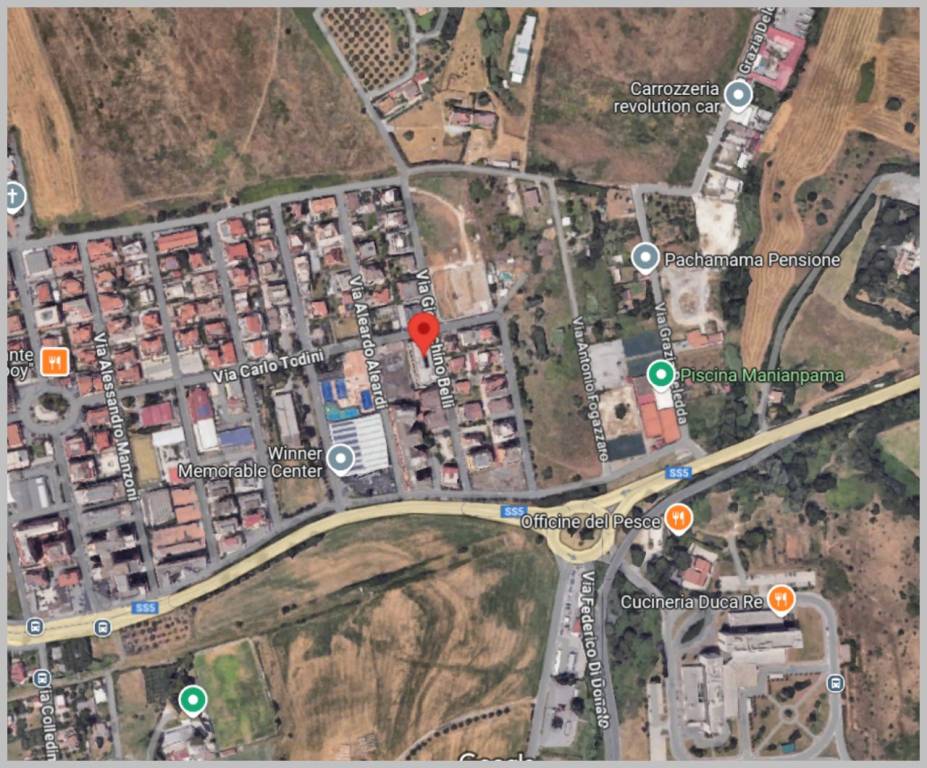Select the Winner Memorable Center marker
Image resolution: width=927 pixels, height=768 pixels.
[x=341, y=460]
